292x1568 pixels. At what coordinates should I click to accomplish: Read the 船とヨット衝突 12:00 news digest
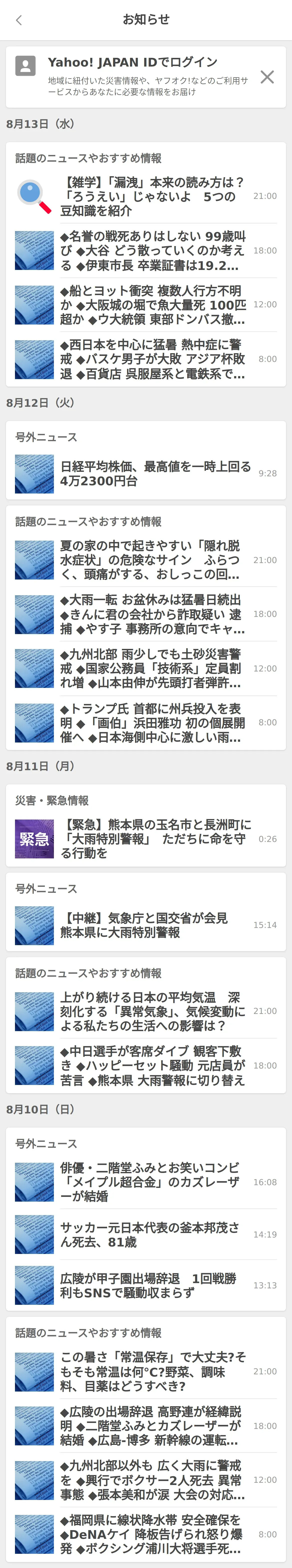pyautogui.click(x=152, y=304)
